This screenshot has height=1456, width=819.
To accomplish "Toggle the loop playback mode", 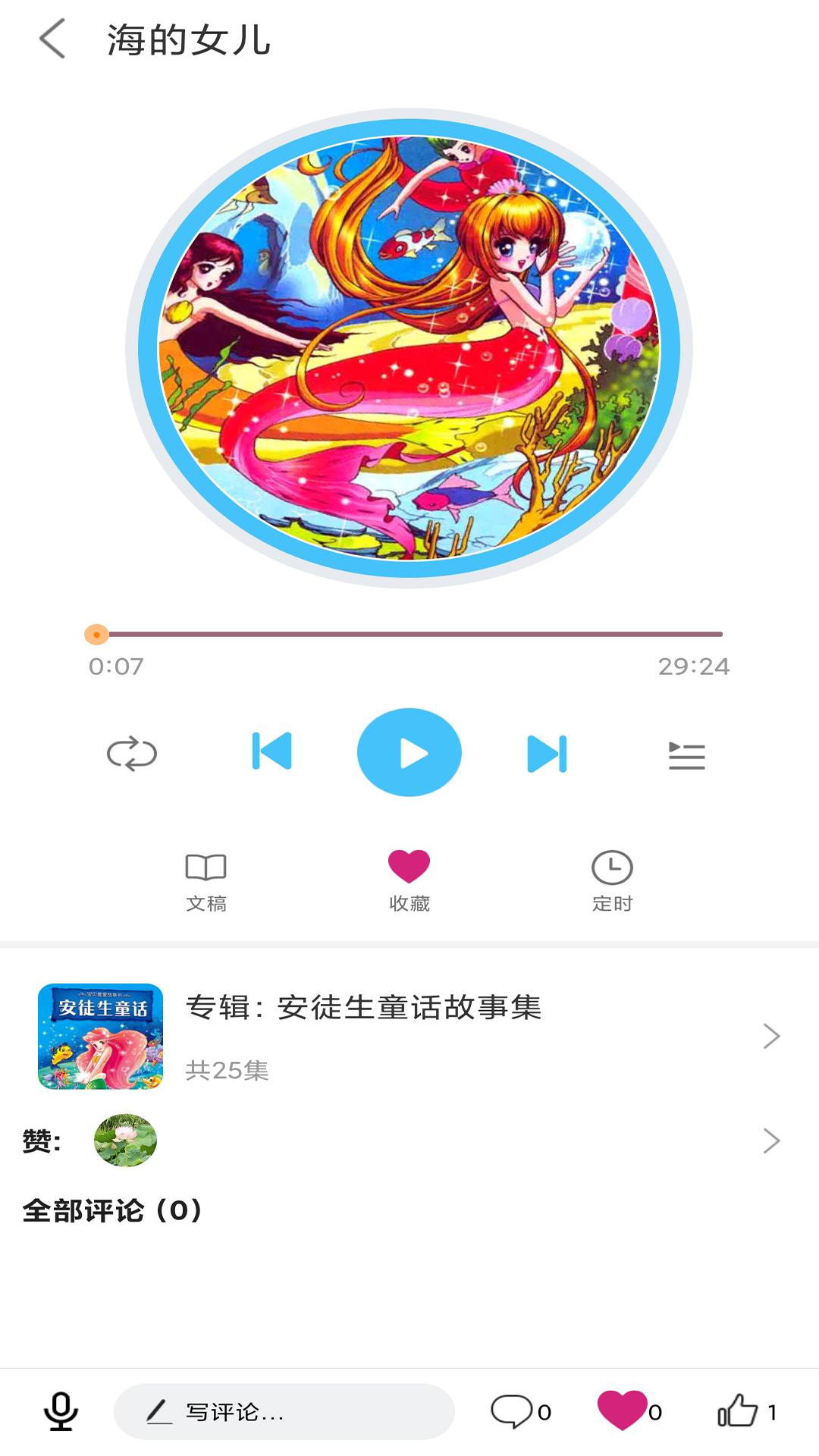I will [132, 753].
